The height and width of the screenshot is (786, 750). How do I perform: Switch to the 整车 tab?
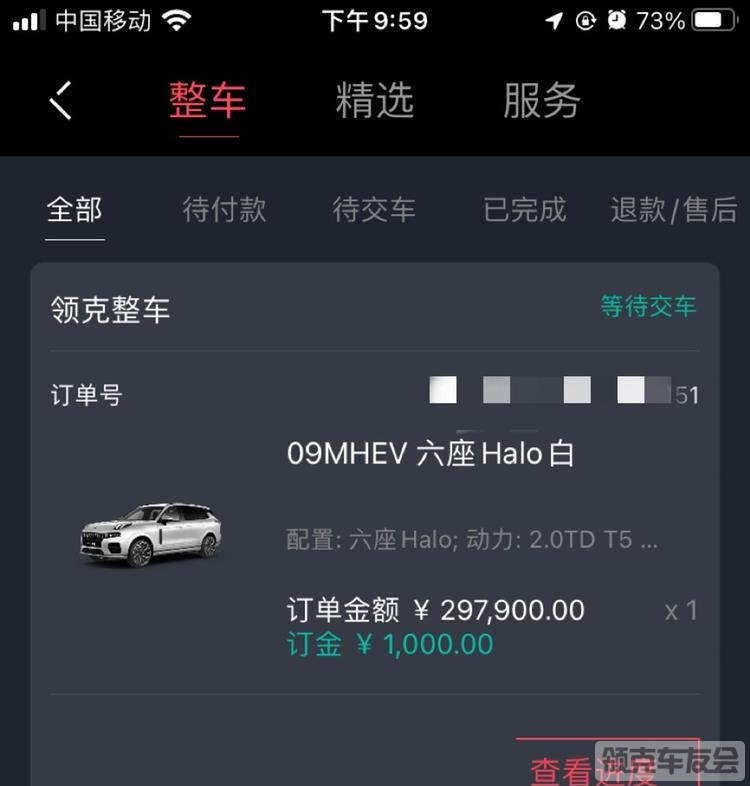click(x=207, y=101)
